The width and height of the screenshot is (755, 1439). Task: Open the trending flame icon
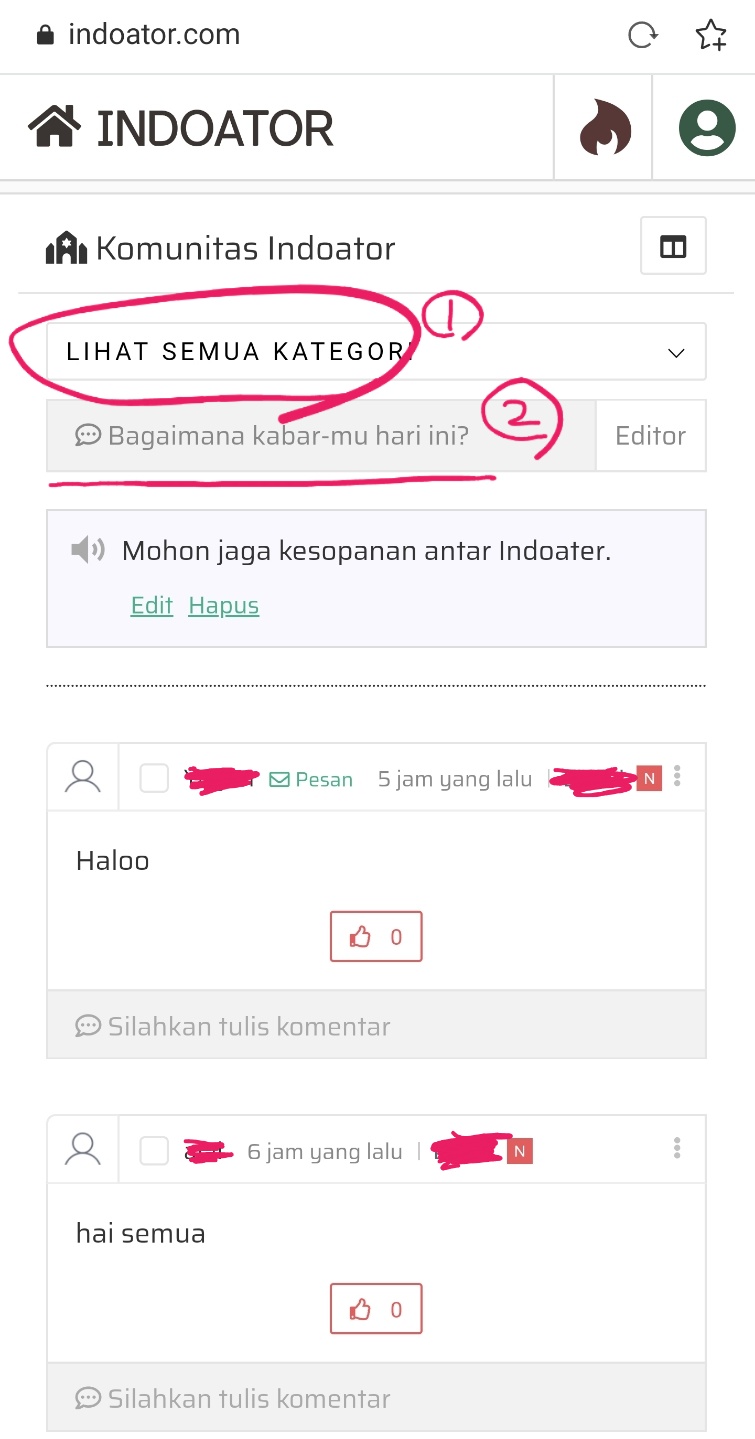[x=605, y=130]
